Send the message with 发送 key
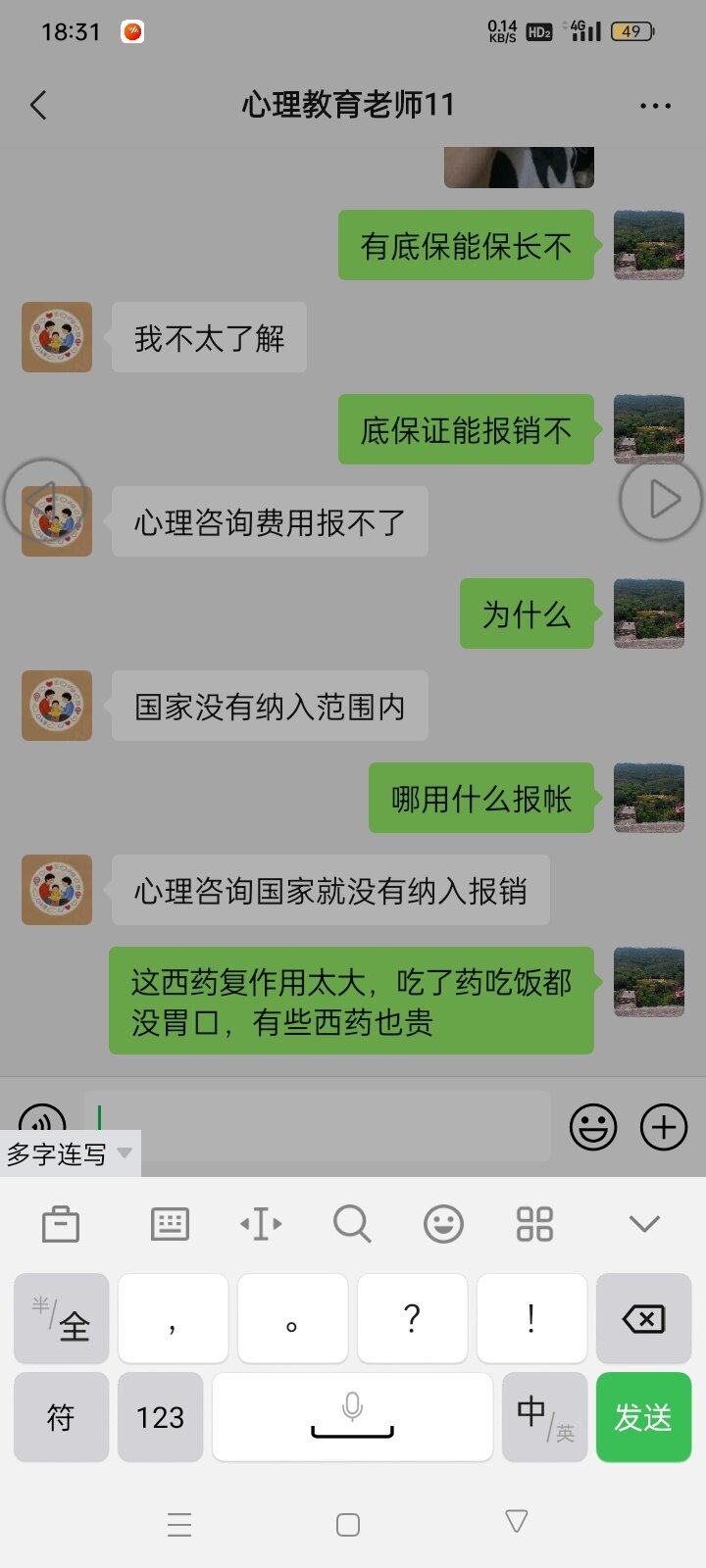 tap(643, 1417)
